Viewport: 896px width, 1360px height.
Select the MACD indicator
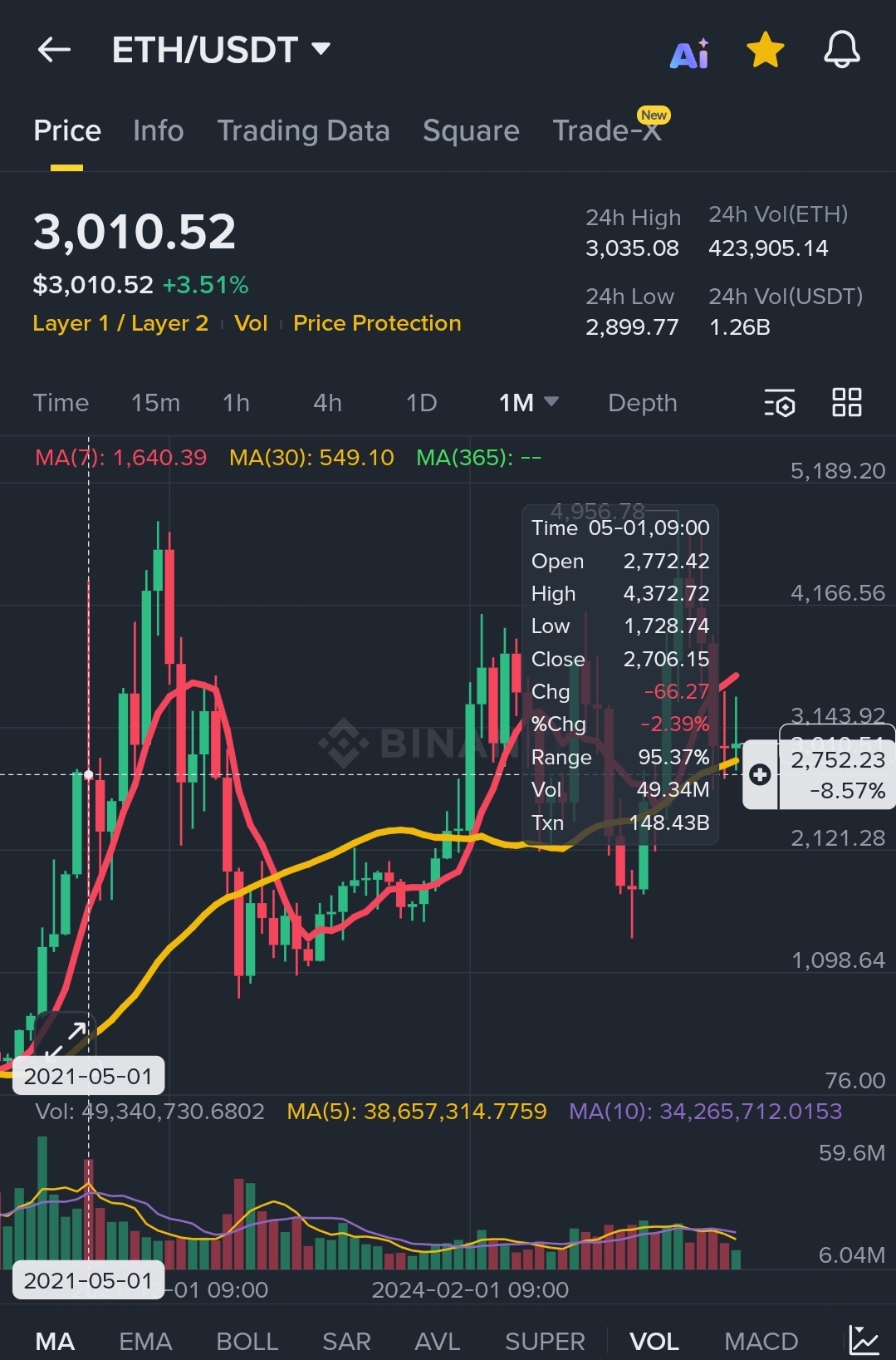coord(761,1341)
